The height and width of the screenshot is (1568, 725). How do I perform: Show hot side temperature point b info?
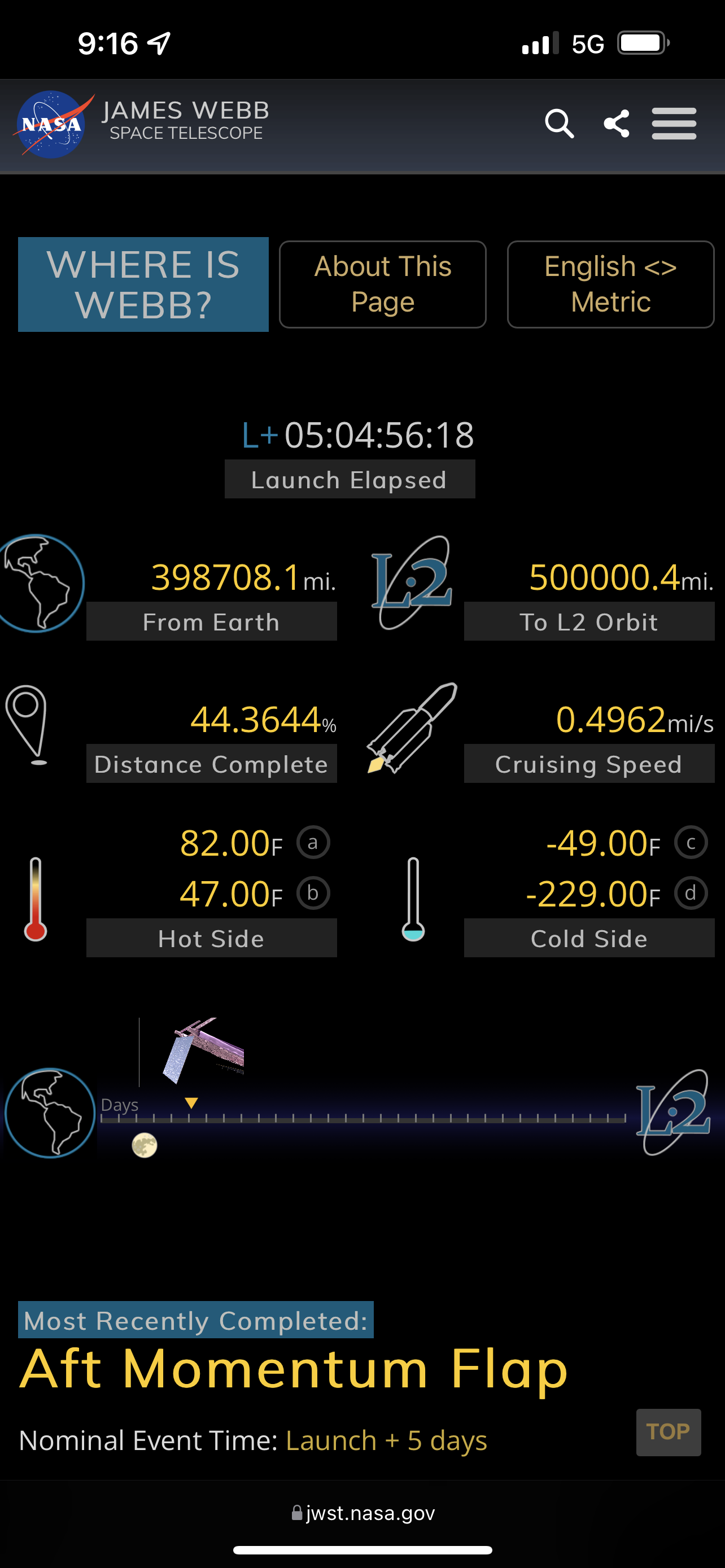tap(313, 894)
